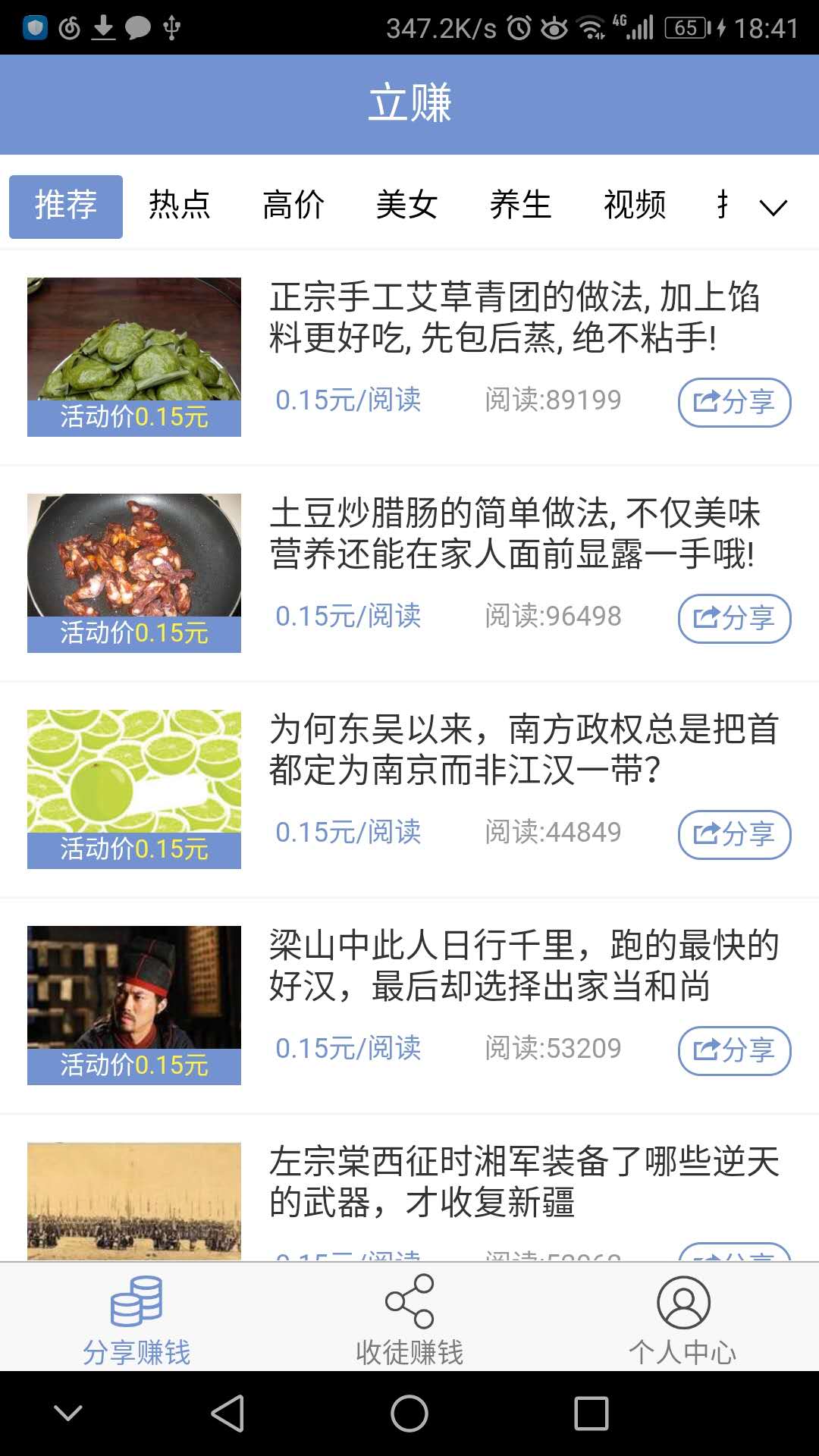Viewport: 819px width, 1456px height.
Task: Share the 东吴 南京 history article
Action: pos(734,834)
